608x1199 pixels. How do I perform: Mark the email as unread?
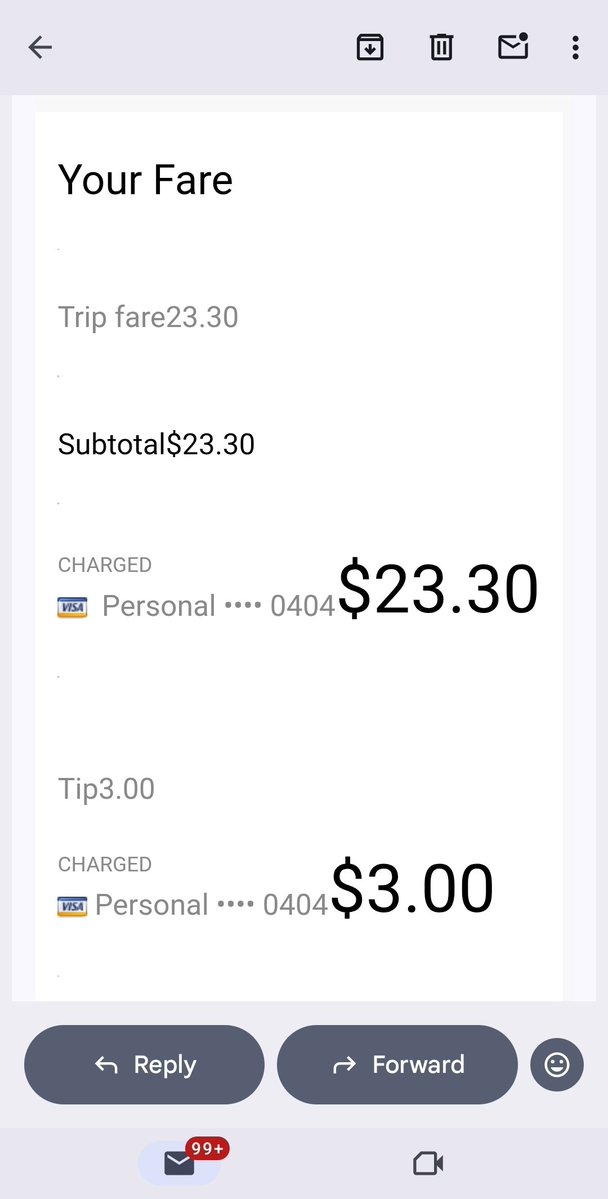pos(513,47)
